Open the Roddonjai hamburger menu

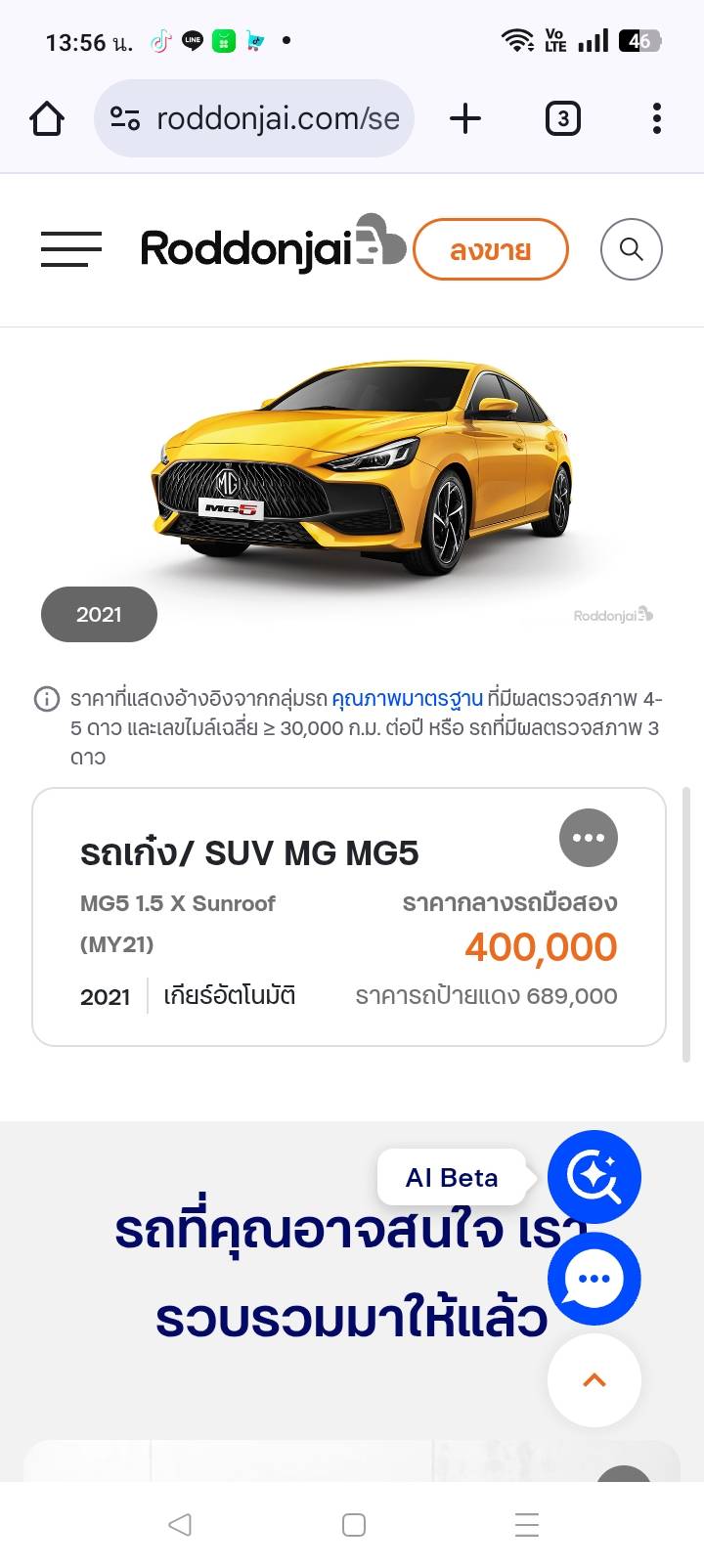pyautogui.click(x=71, y=249)
